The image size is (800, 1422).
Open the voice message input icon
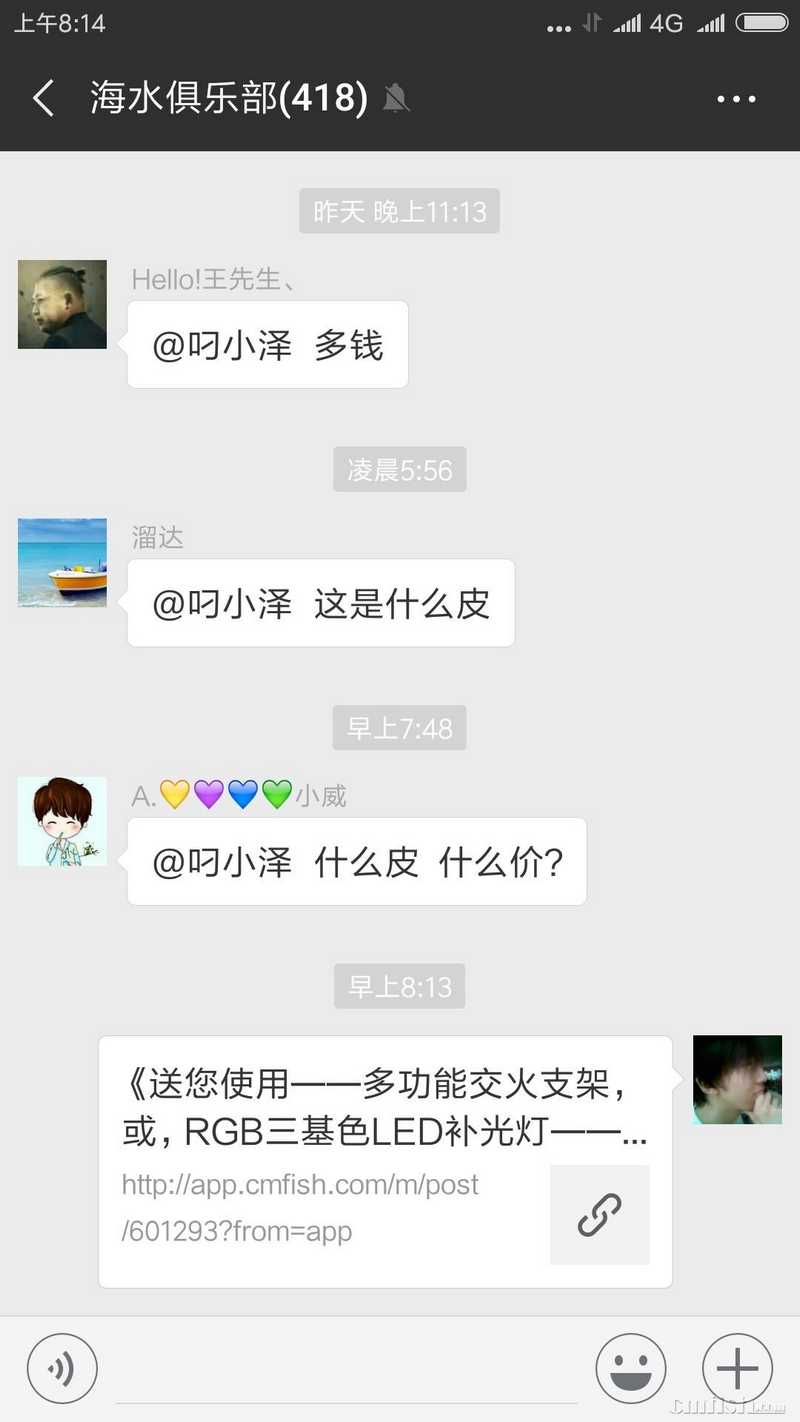pyautogui.click(x=62, y=1368)
